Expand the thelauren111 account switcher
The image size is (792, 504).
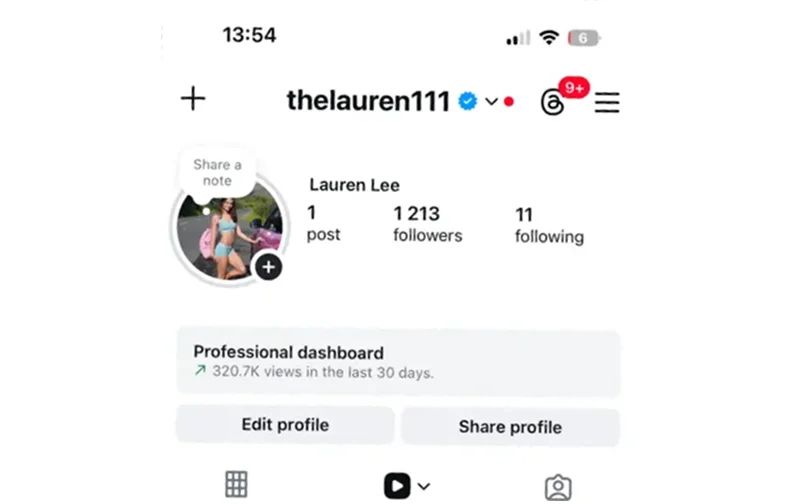pos(491,101)
